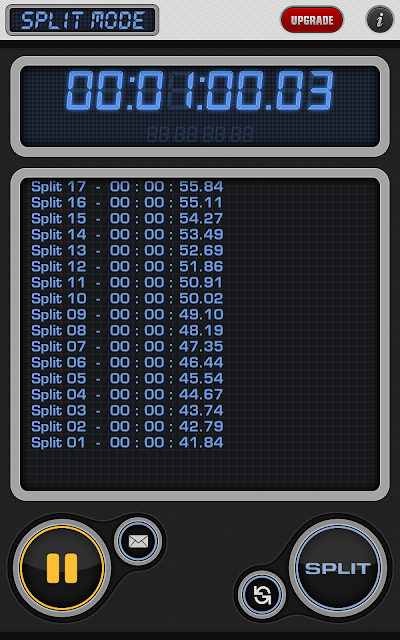Open the info icon
The height and width of the screenshot is (640, 400).
[380, 20]
